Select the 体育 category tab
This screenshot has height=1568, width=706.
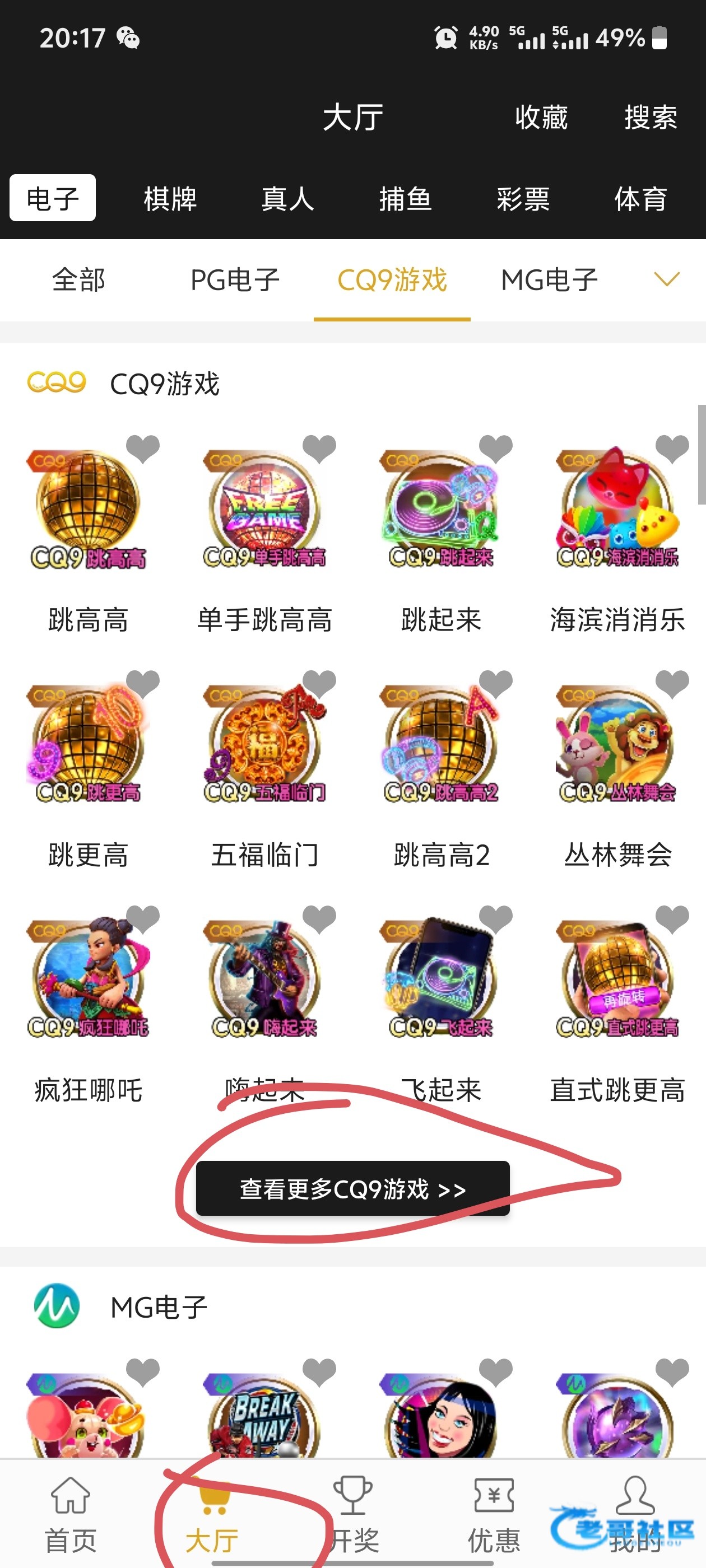tap(640, 199)
